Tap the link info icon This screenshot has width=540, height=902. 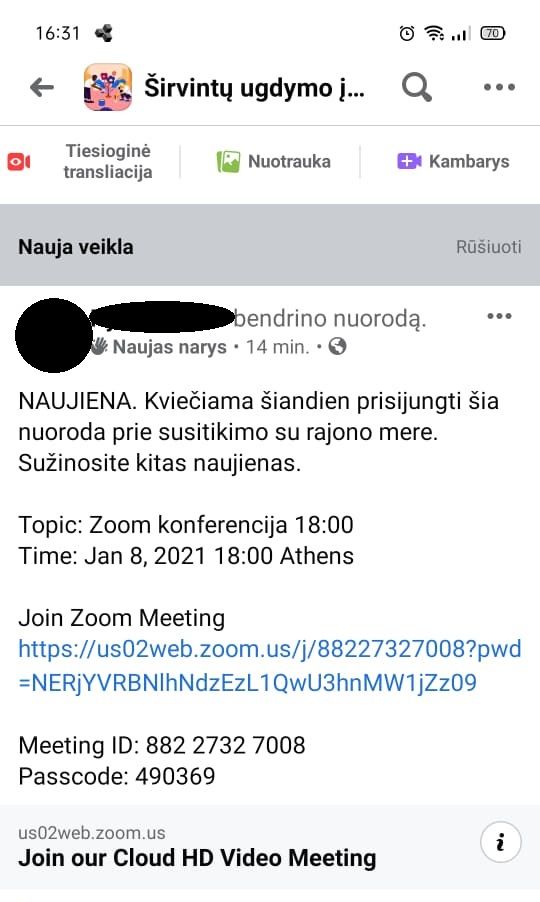501,842
